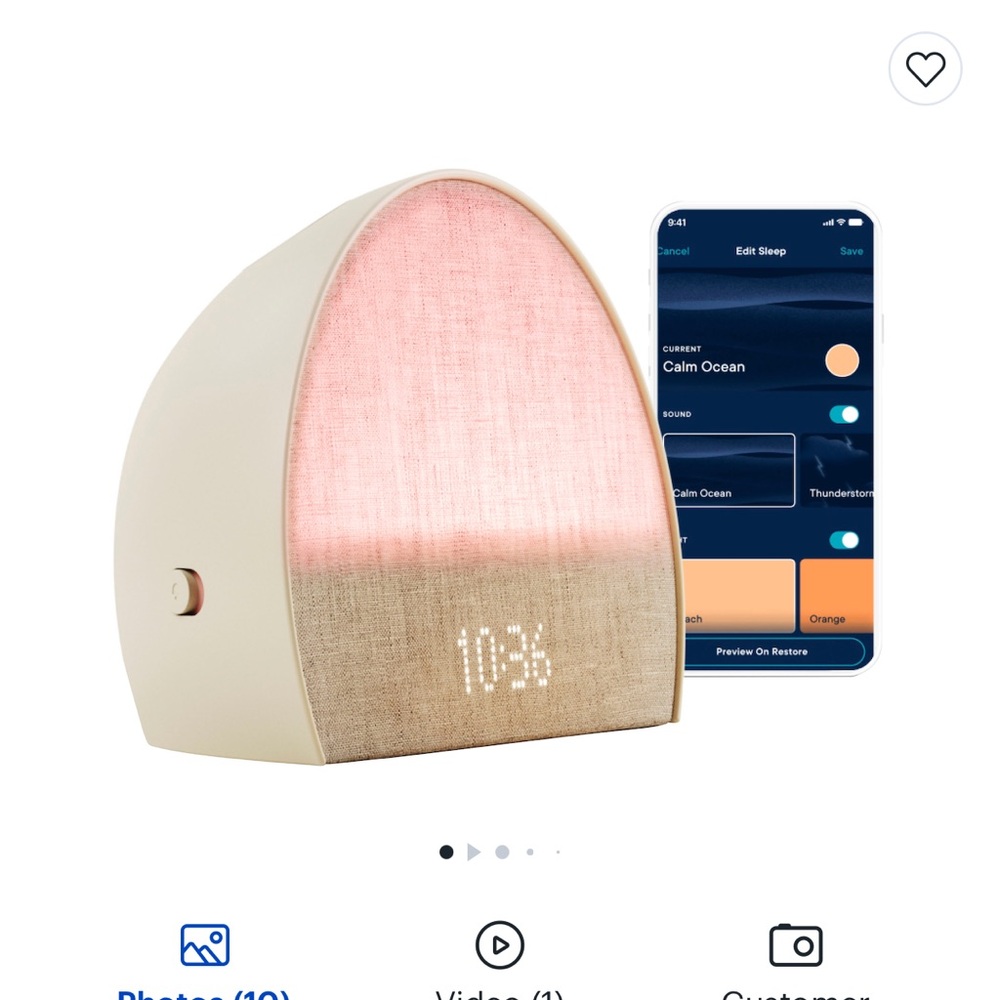Add this product to favorites with the heart
This screenshot has height=1000, width=1000.
pyautogui.click(x=925, y=69)
